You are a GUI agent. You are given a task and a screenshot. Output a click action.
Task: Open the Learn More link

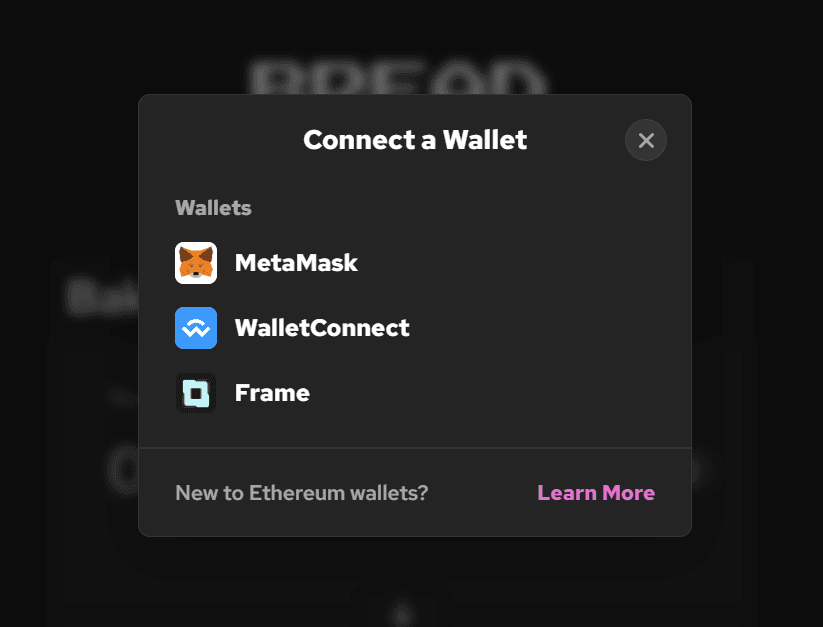pos(596,493)
